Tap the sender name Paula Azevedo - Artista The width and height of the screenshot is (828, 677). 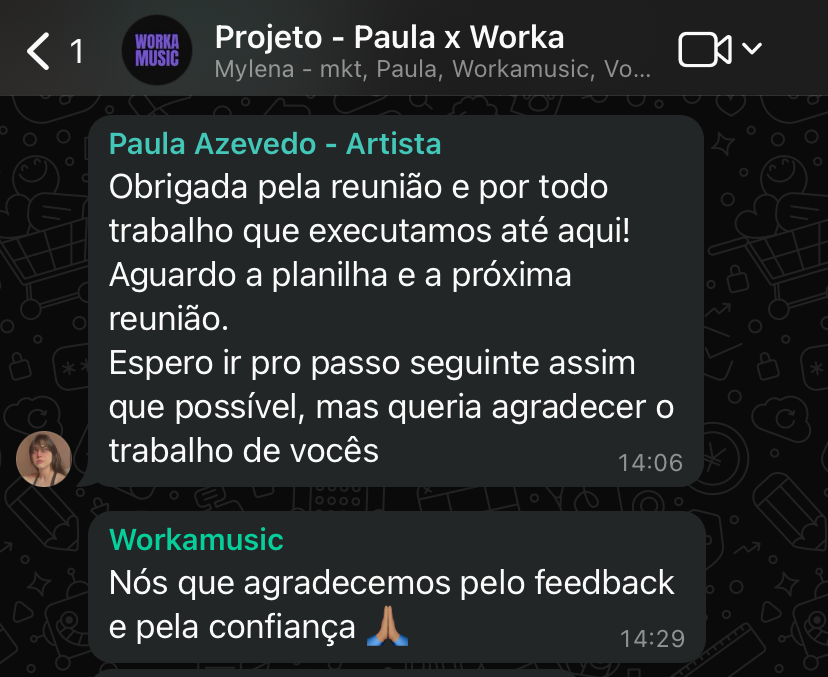[274, 144]
